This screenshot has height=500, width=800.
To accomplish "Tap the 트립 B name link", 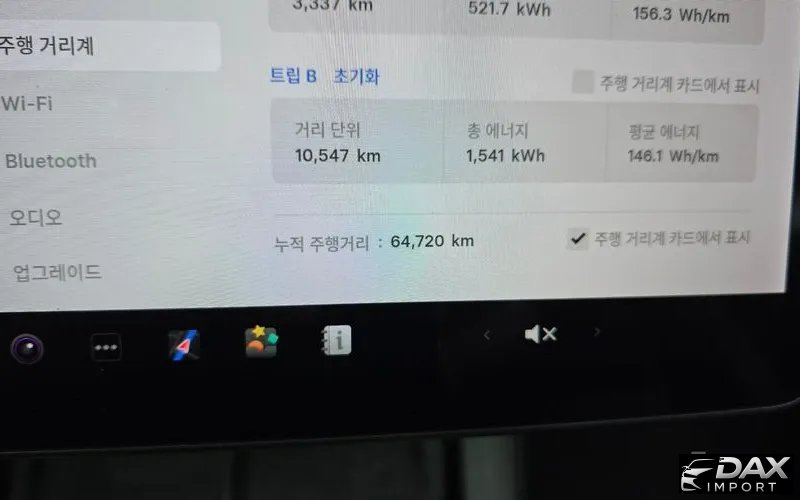I will point(293,76).
